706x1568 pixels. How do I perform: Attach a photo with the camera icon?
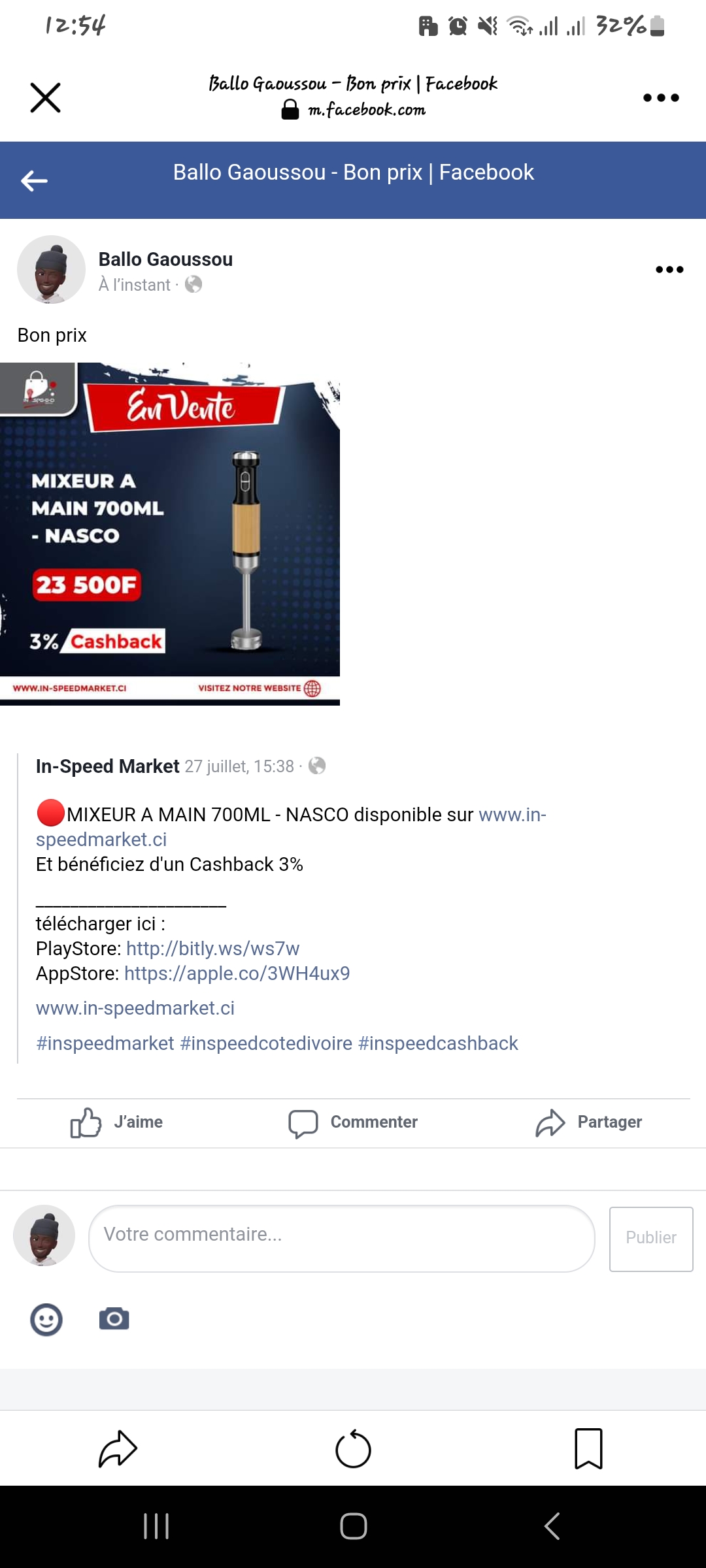click(114, 1319)
